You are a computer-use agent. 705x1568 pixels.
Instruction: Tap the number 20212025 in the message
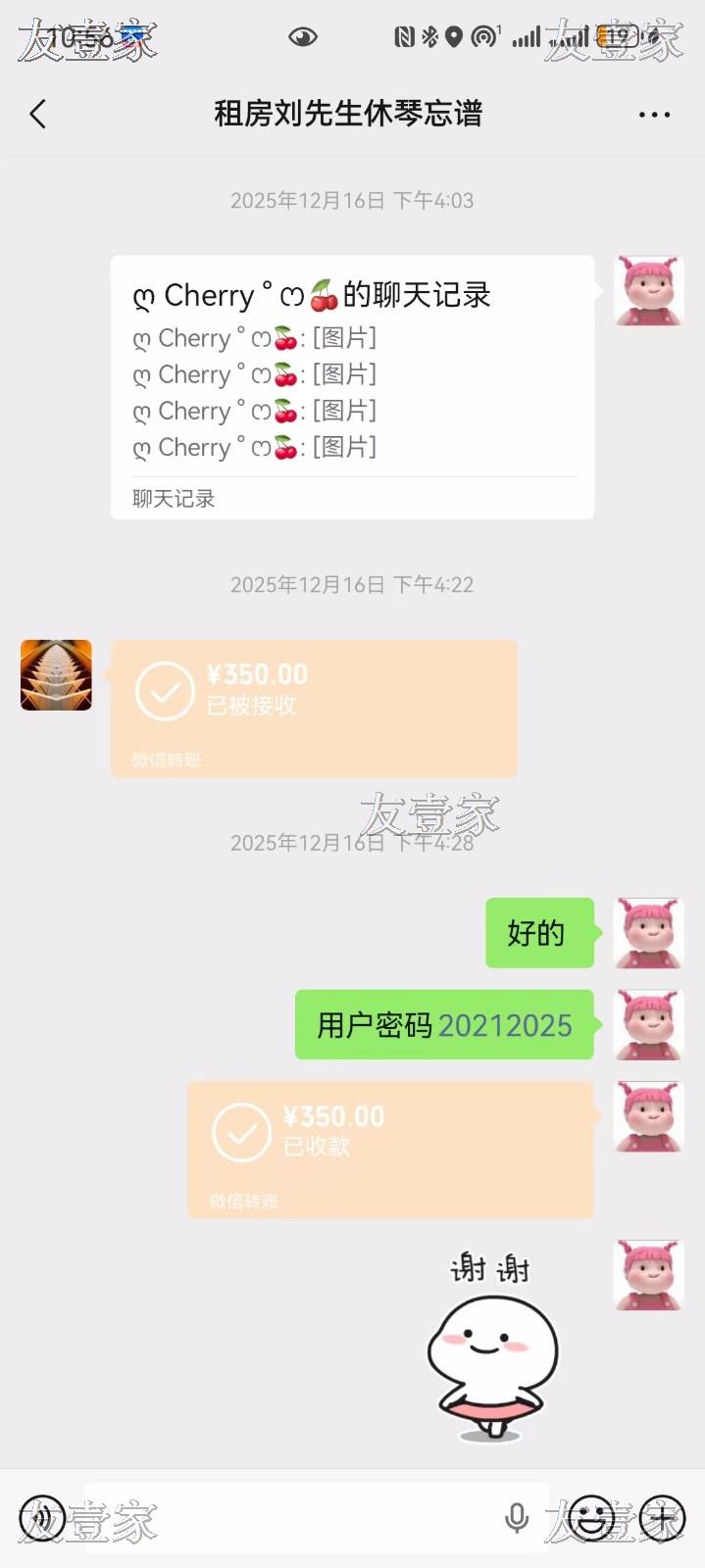[505, 1025]
